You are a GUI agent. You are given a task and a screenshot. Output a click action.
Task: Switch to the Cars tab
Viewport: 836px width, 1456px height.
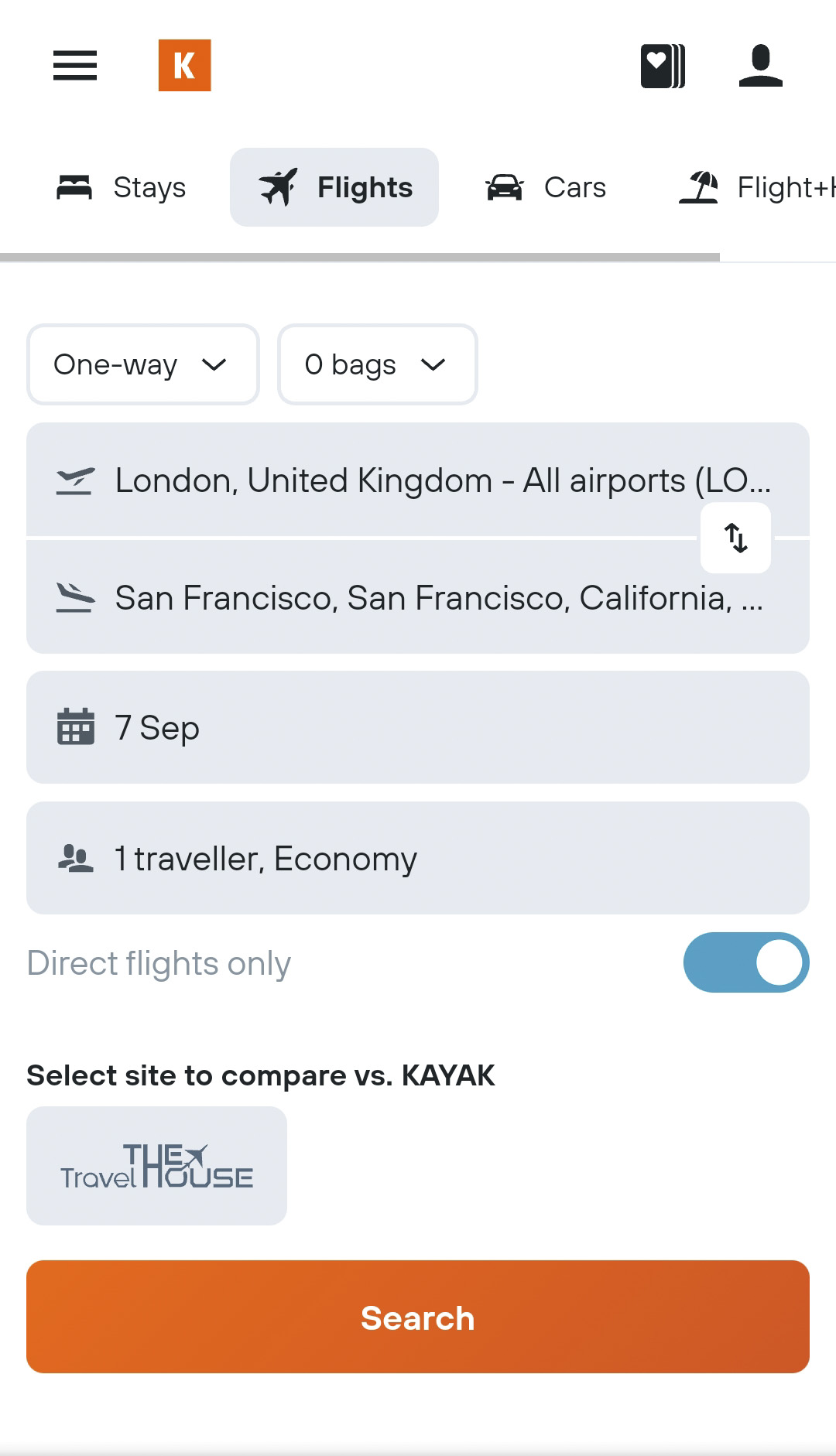click(546, 187)
